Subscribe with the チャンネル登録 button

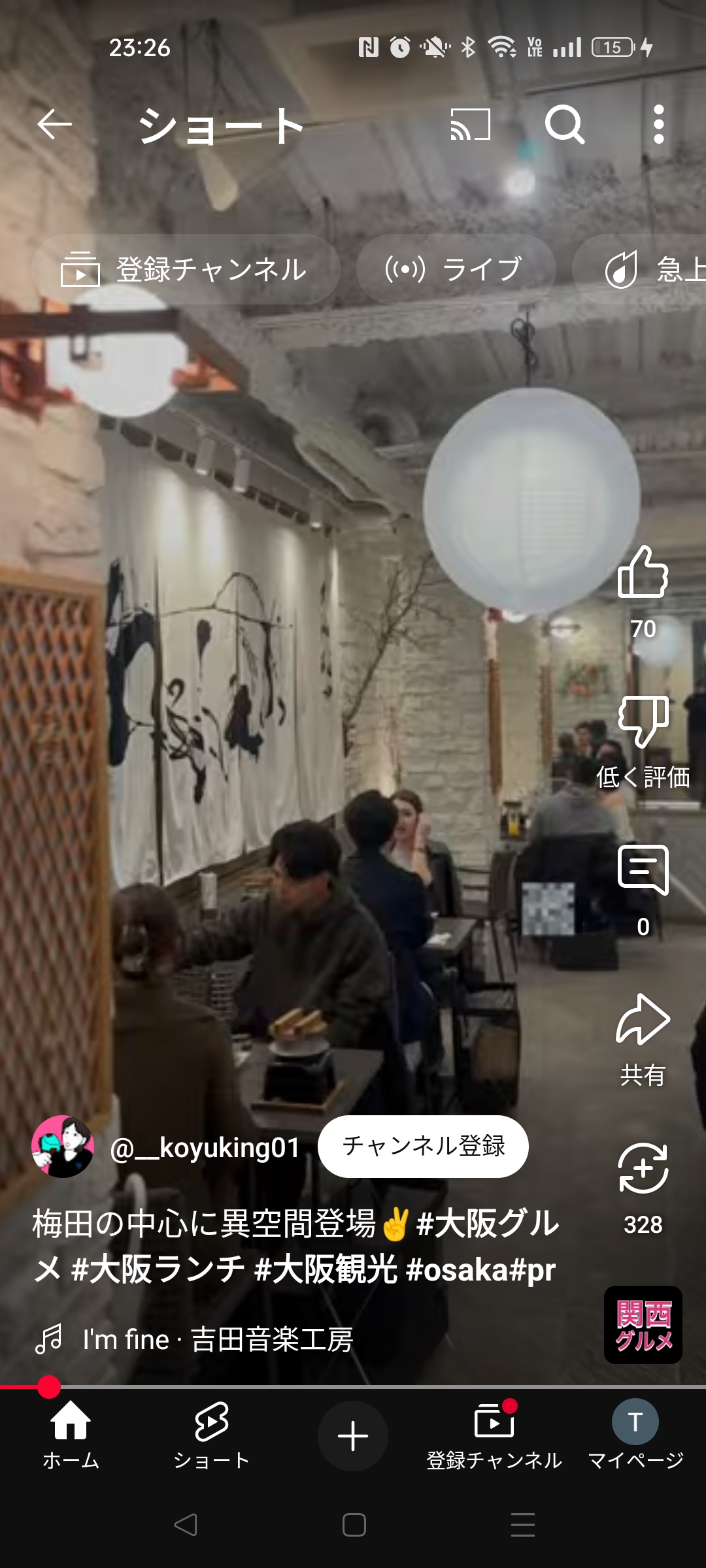pyautogui.click(x=423, y=1146)
